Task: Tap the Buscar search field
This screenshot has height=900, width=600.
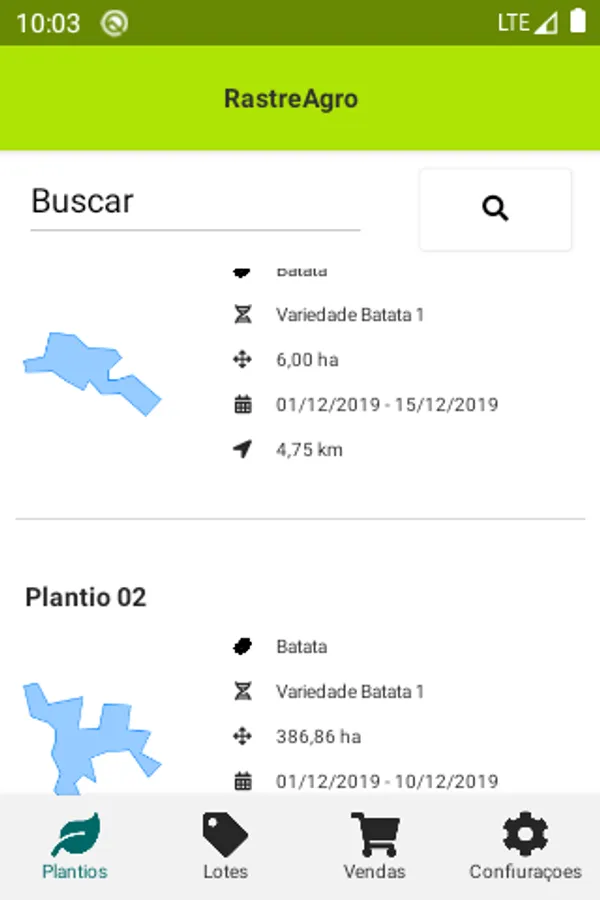Action: [195, 203]
